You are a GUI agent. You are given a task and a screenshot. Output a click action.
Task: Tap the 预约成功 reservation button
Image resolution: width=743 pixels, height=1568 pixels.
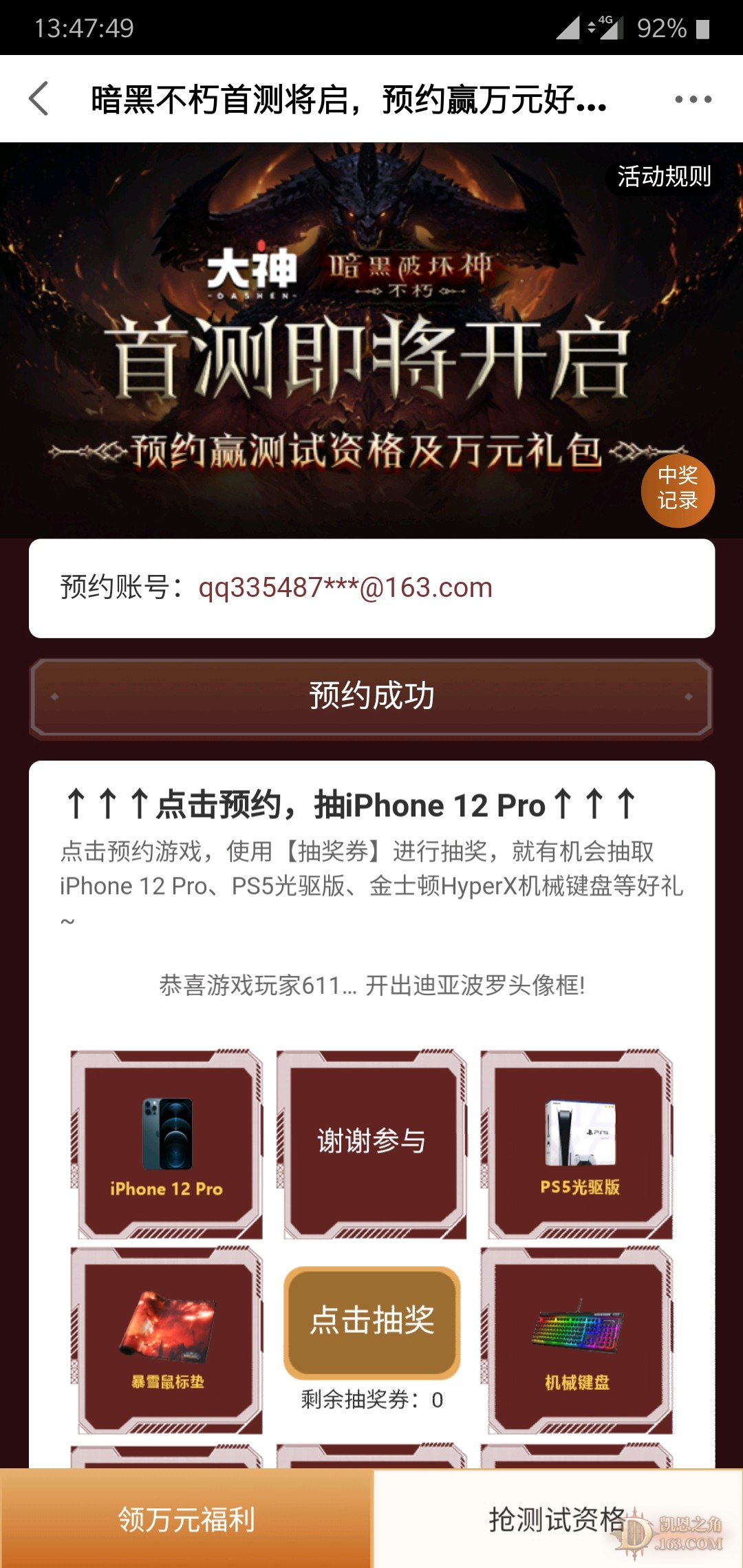[x=371, y=696]
